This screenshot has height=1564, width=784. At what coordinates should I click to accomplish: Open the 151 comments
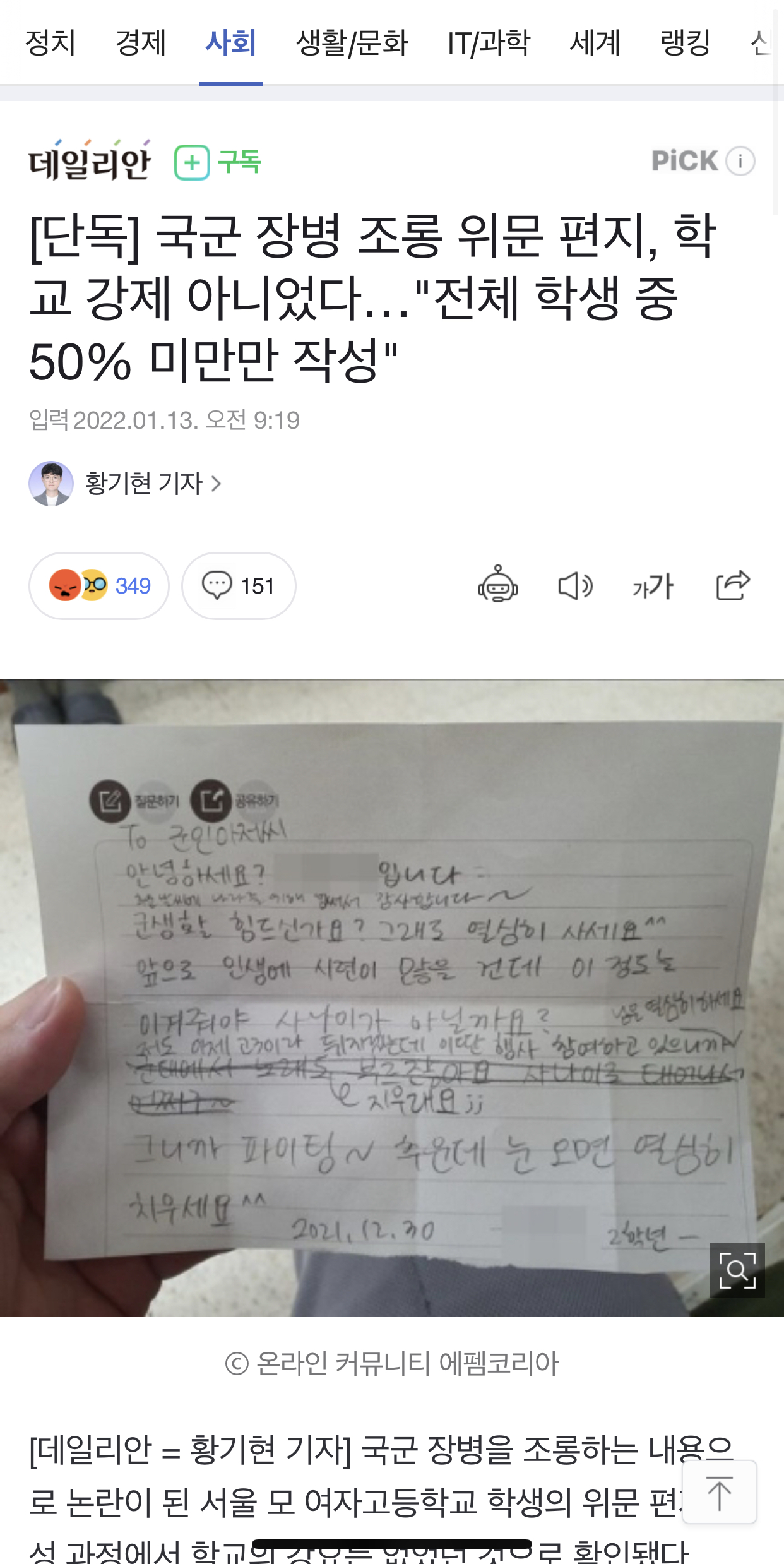239,586
